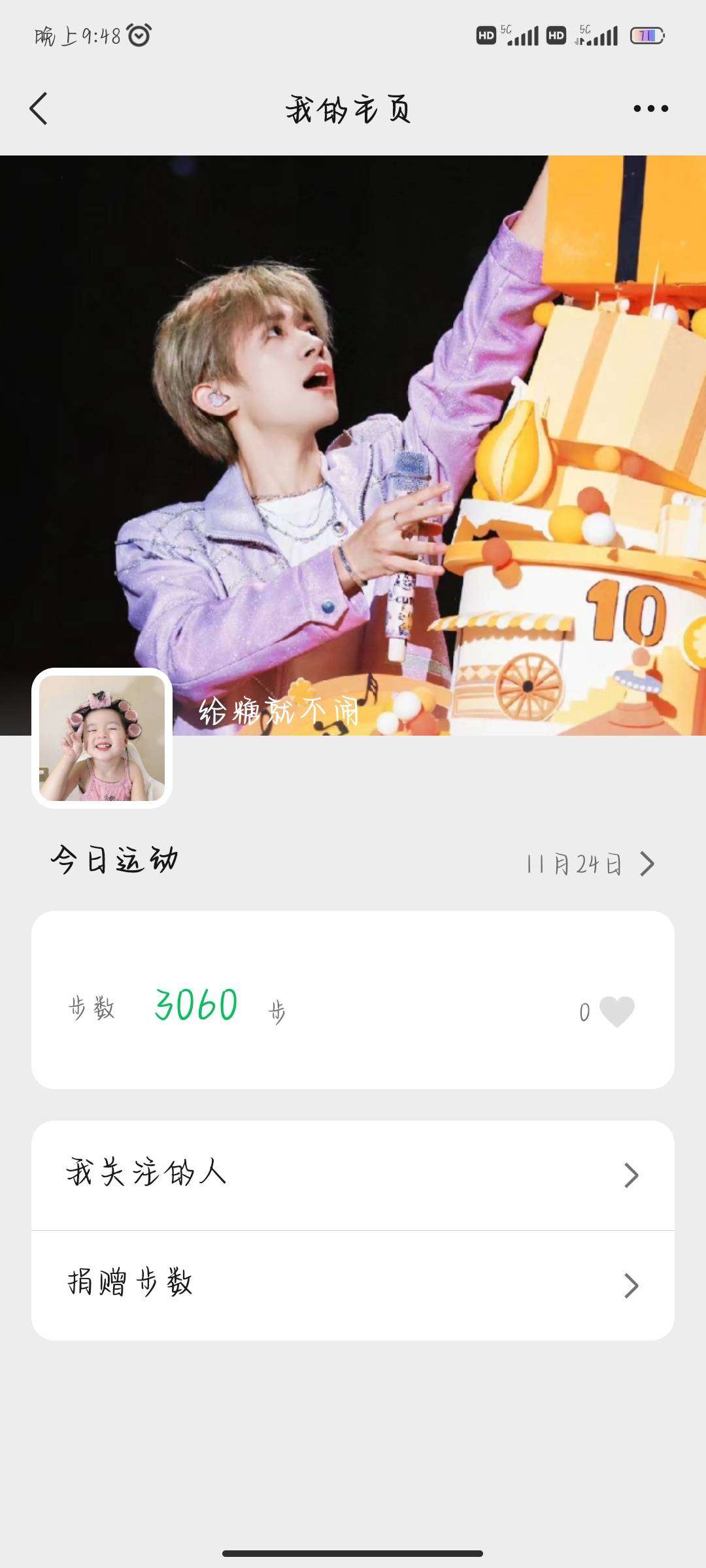Open 捐赠步数 option
This screenshot has height=1568, width=706.
(353, 1285)
